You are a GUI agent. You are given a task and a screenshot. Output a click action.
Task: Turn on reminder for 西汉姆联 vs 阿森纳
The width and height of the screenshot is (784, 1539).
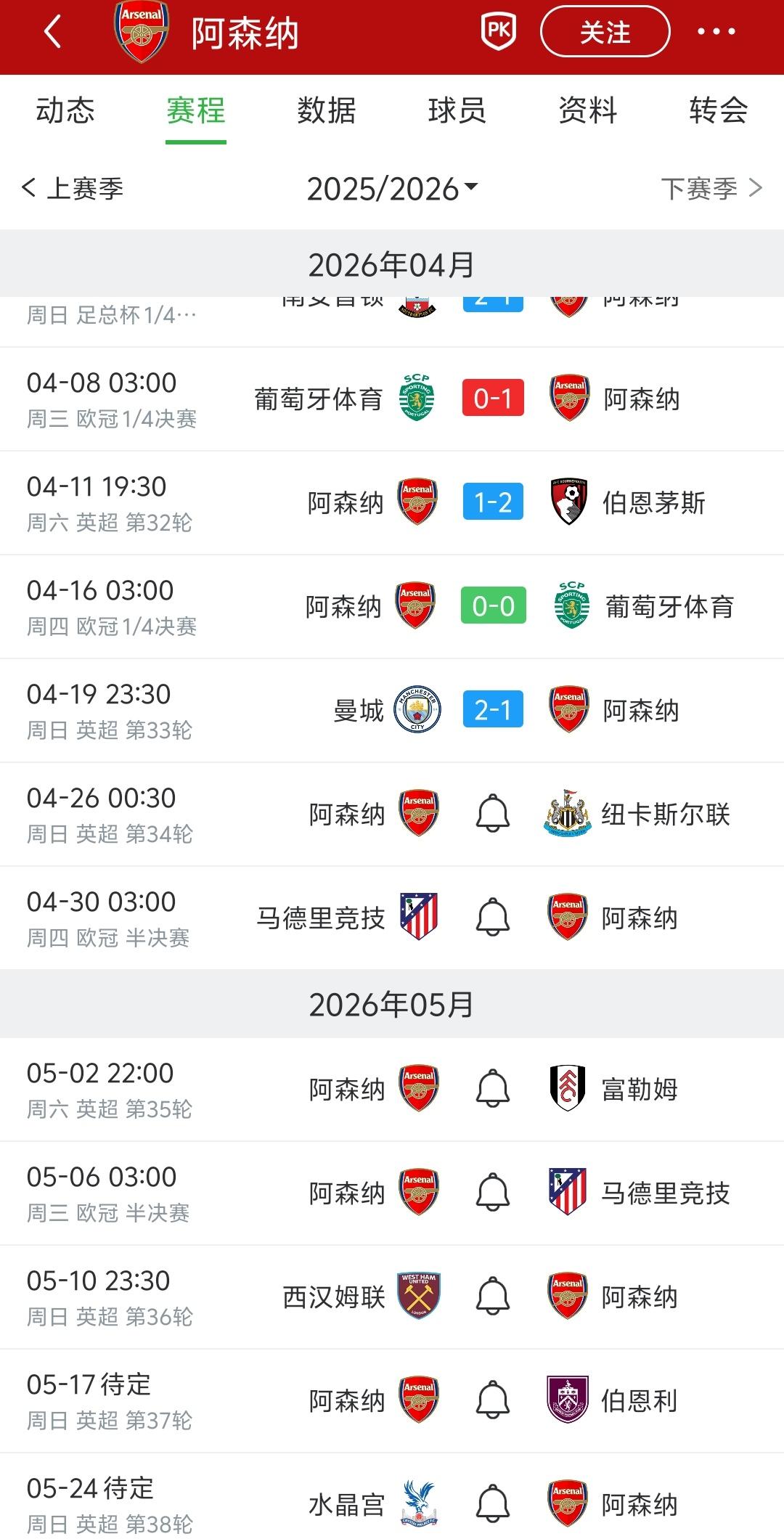(x=493, y=1297)
